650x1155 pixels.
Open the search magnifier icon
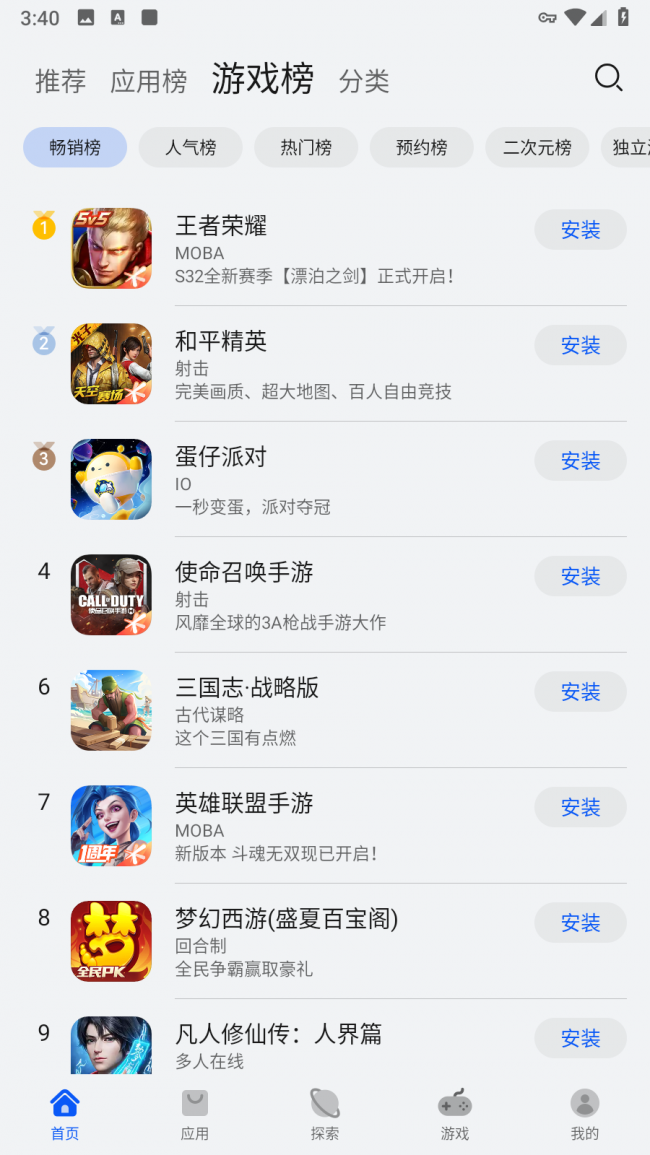608,78
